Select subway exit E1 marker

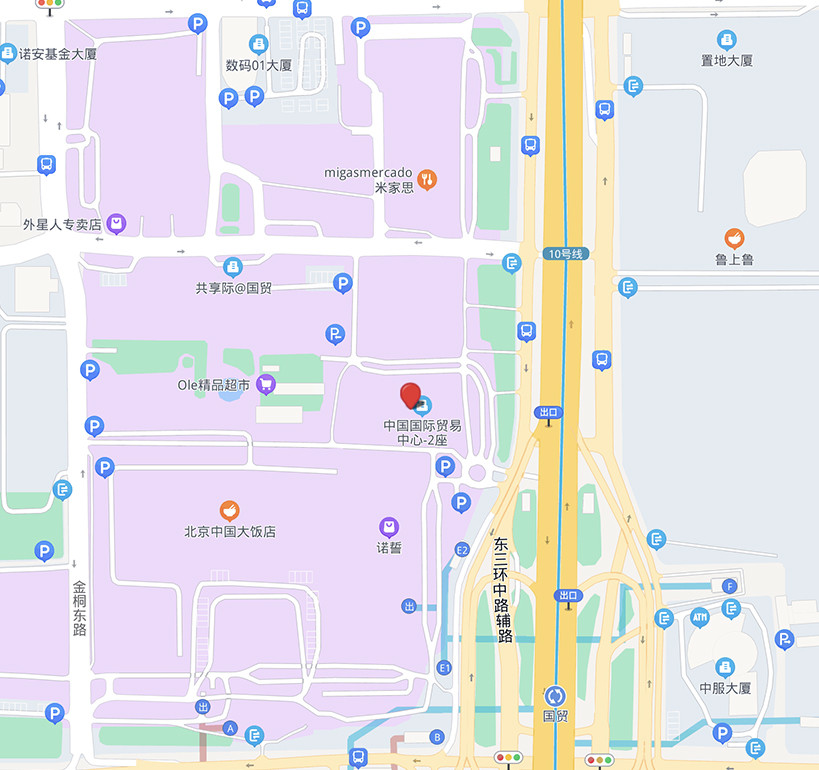(x=445, y=667)
